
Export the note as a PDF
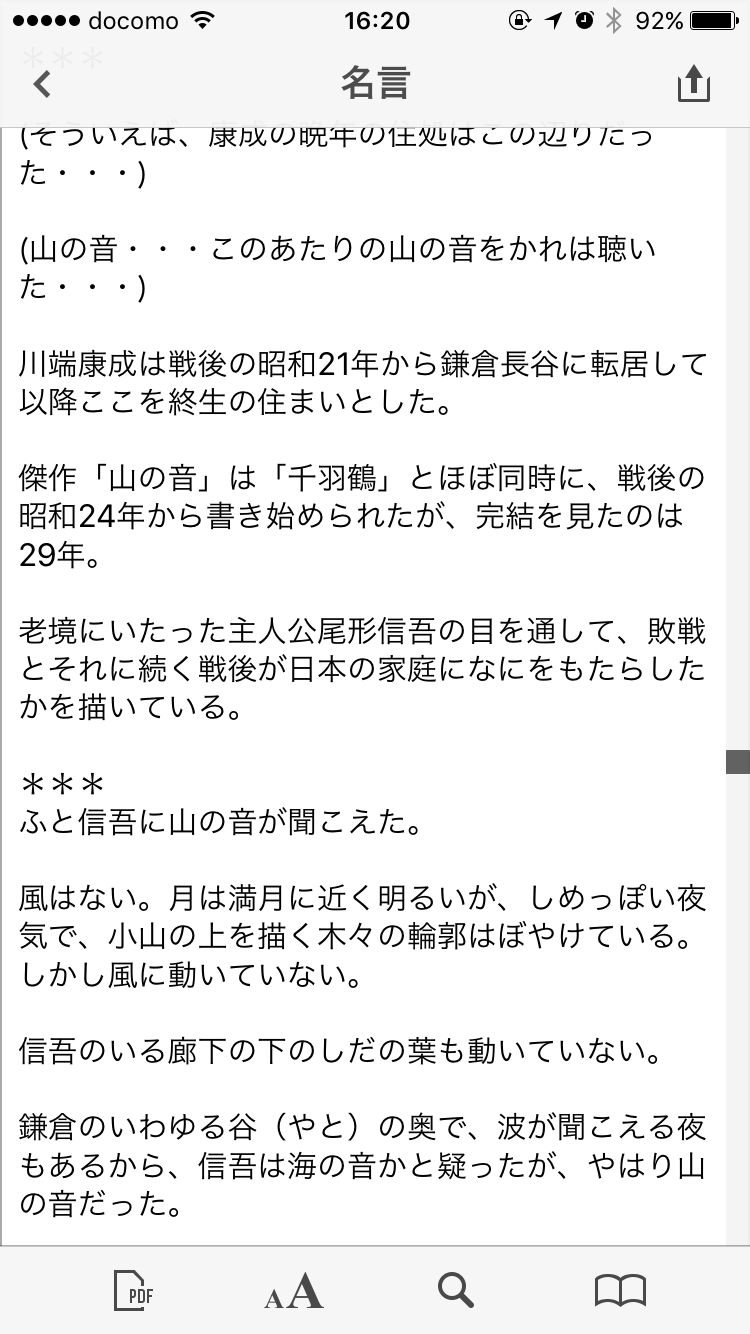(133, 1290)
